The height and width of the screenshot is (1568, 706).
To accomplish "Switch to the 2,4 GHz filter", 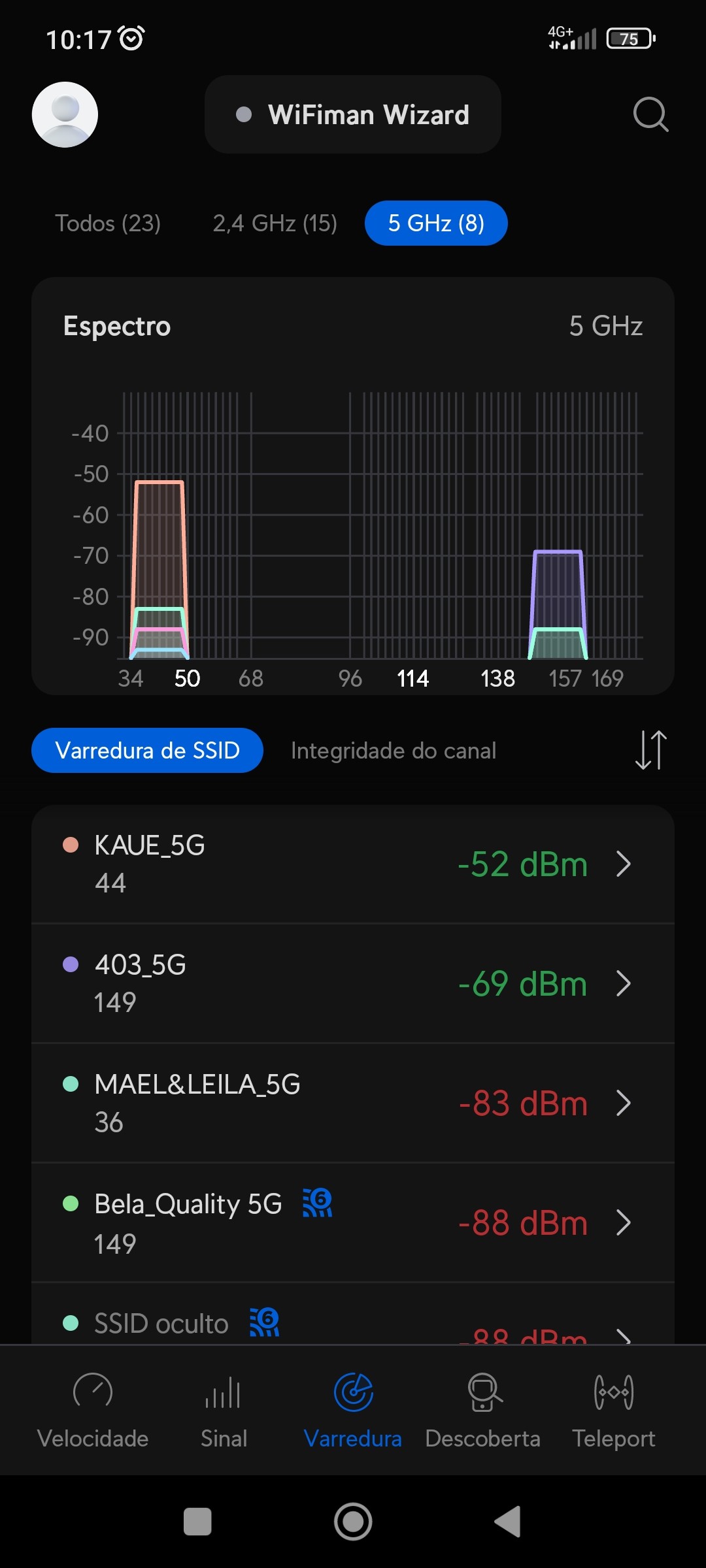I will click(x=275, y=223).
